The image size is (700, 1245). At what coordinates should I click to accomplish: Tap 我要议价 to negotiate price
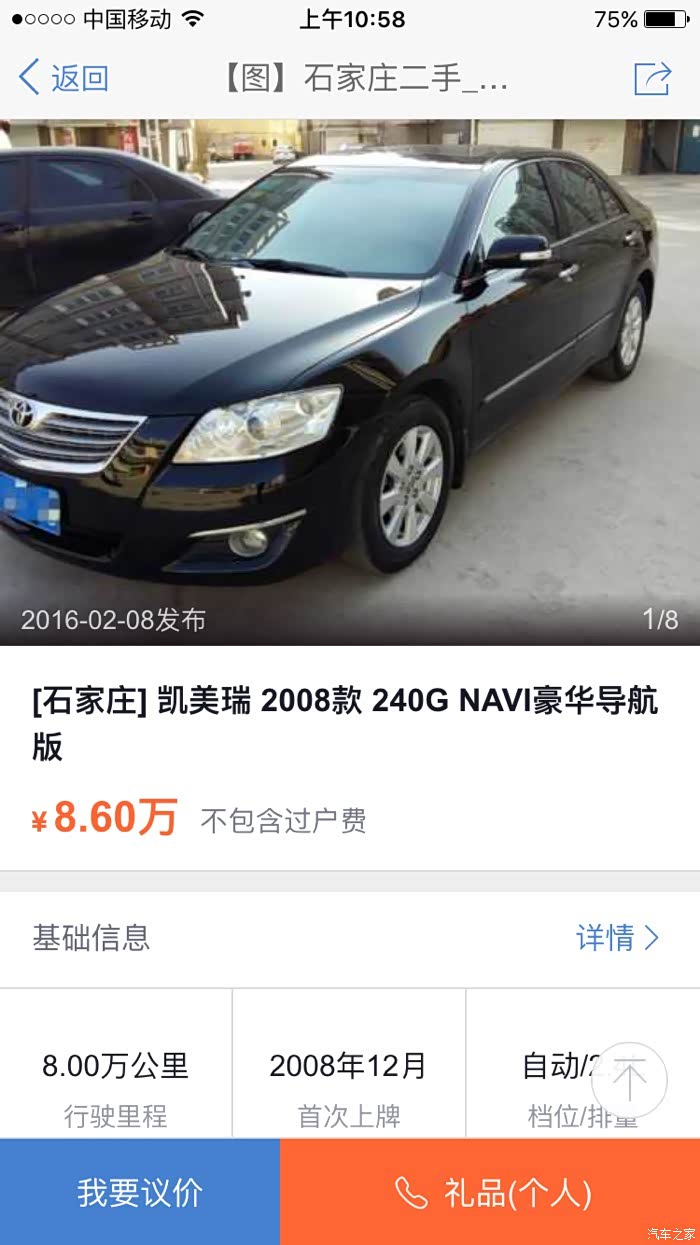click(140, 1192)
